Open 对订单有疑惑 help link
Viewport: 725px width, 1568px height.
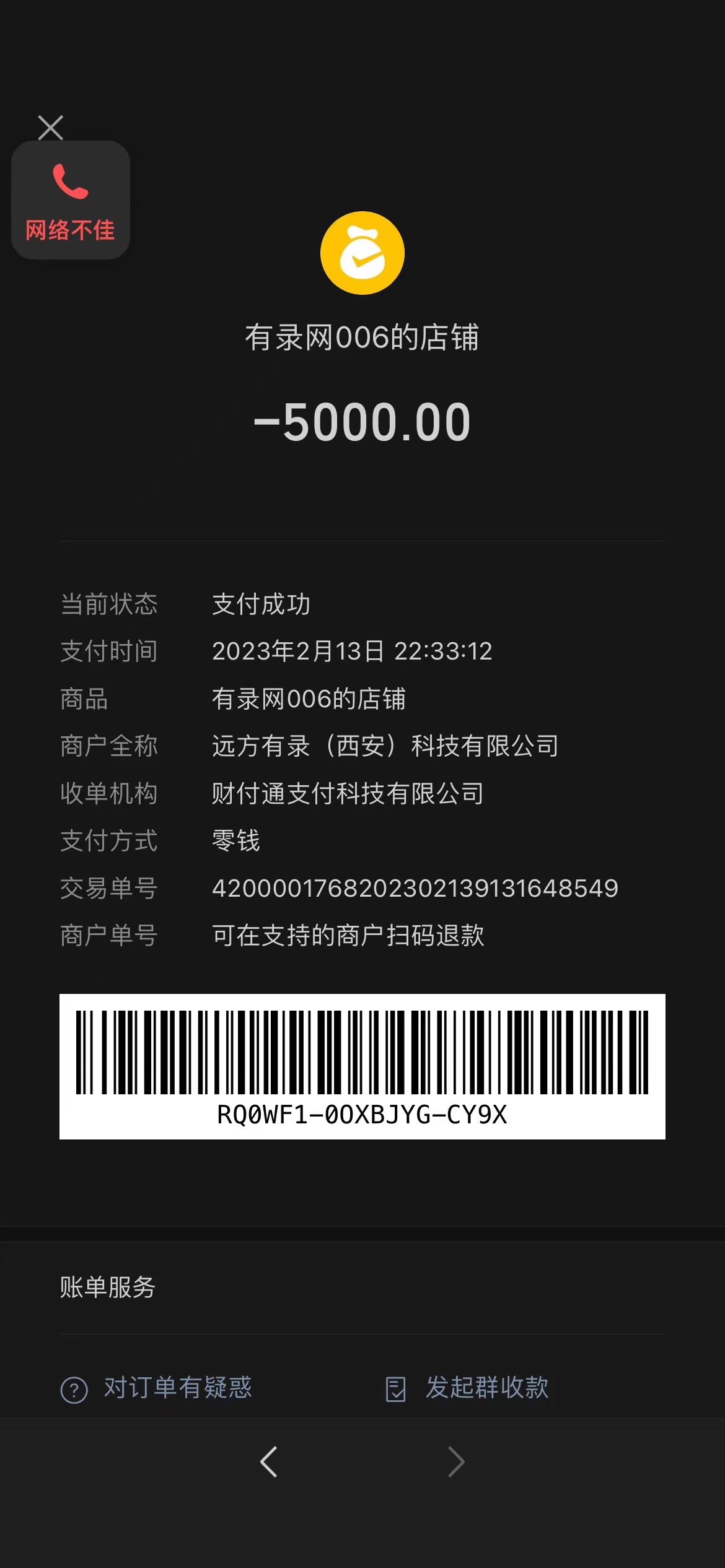coord(157,1388)
